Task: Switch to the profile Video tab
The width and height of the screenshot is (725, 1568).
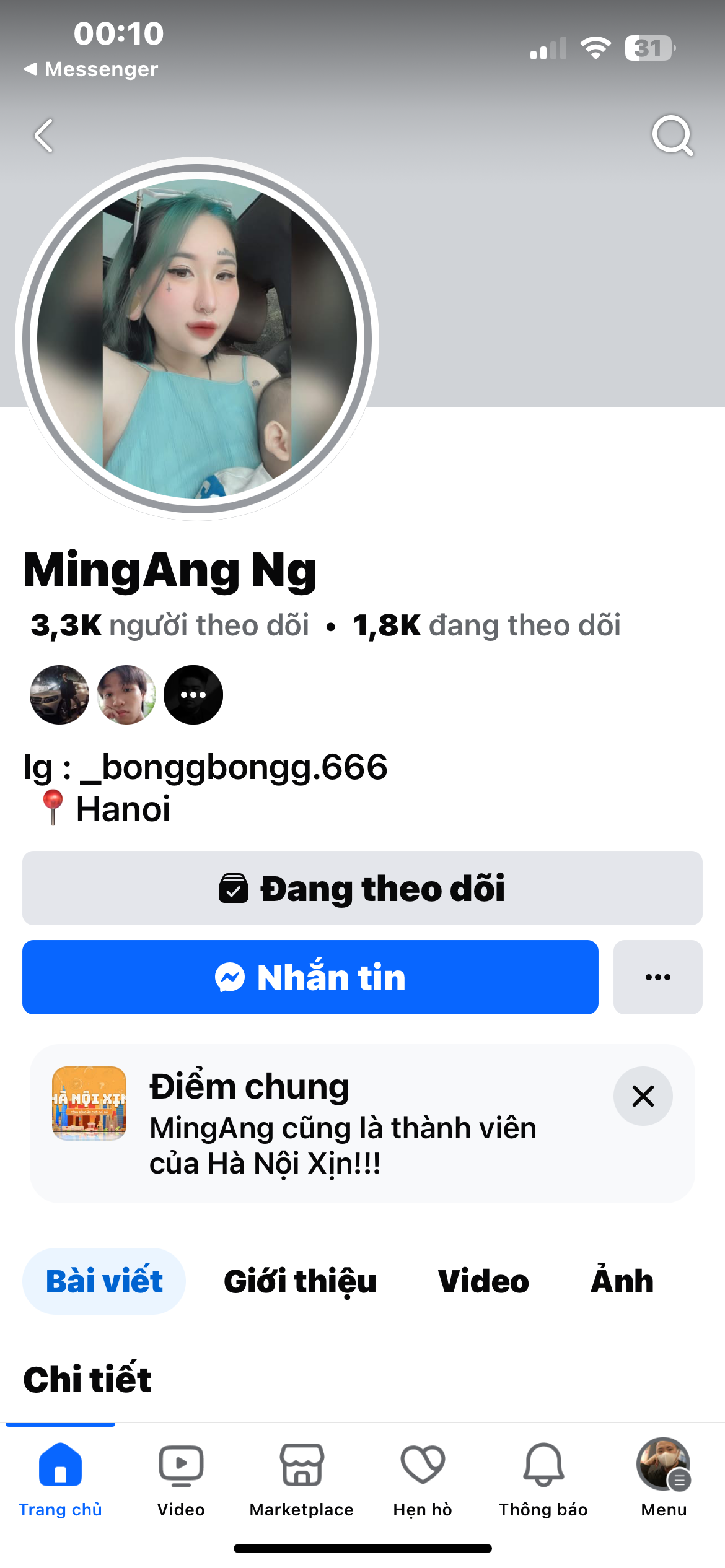Action: point(483,1281)
